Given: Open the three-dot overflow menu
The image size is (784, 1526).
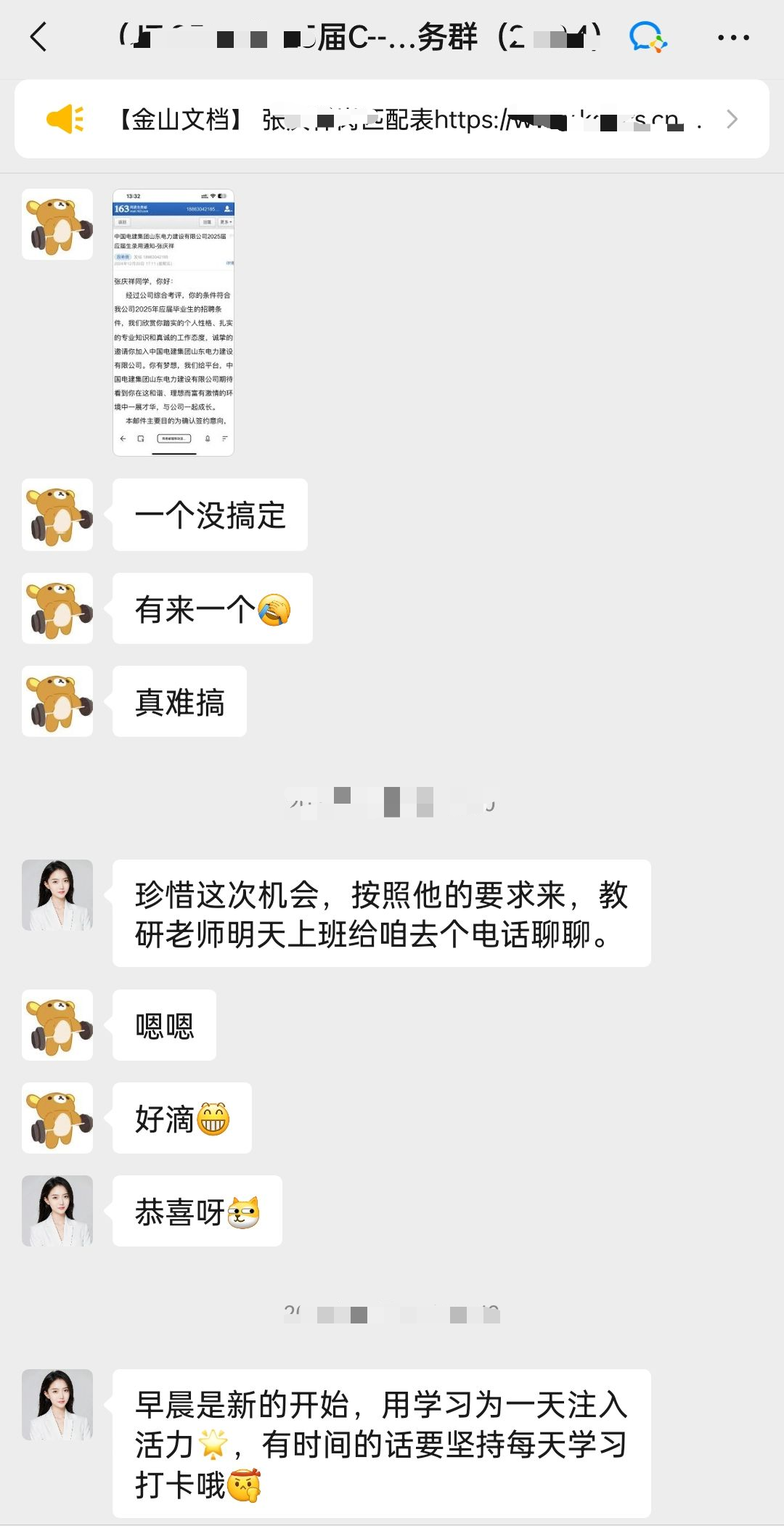Looking at the screenshot, I should pos(733,37).
